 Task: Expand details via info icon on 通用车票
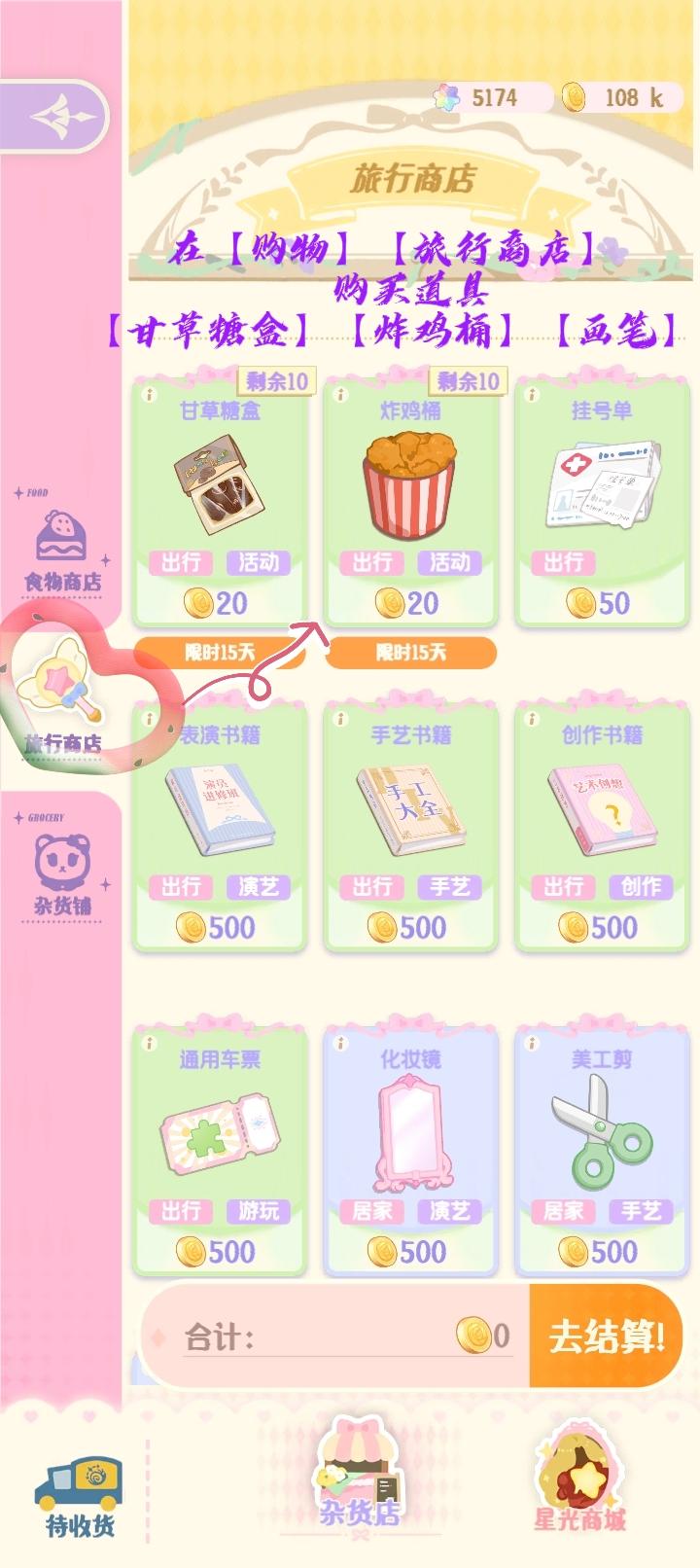coord(148,1042)
